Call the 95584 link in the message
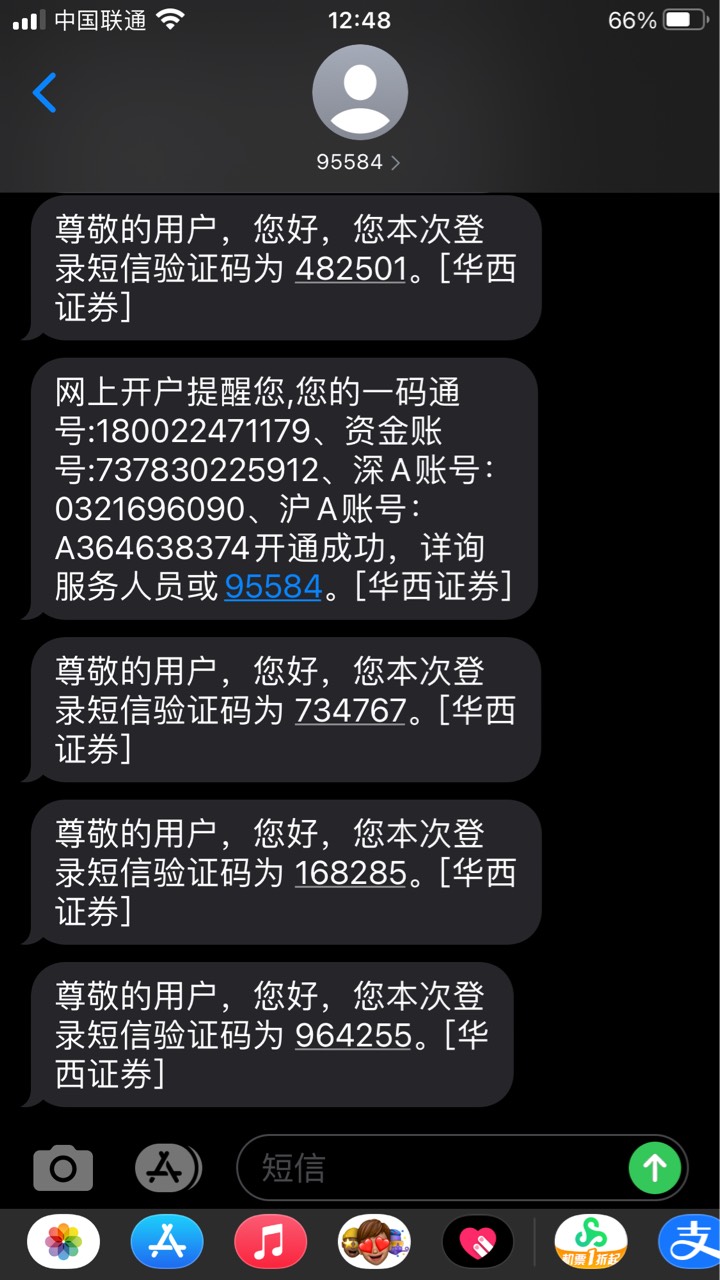Image resolution: width=720 pixels, height=1280 pixels. 273,586
